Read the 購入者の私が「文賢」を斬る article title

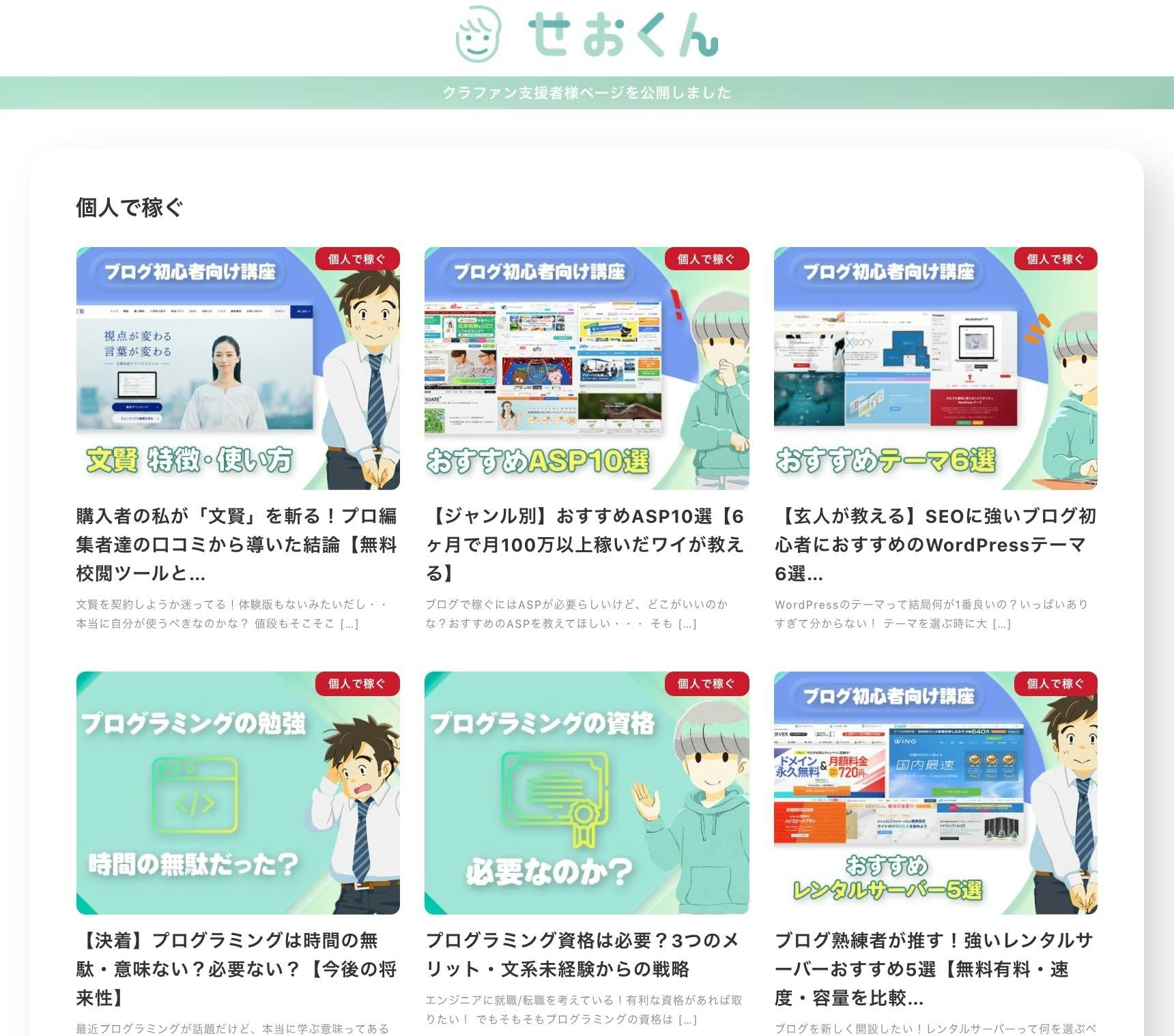click(x=236, y=545)
